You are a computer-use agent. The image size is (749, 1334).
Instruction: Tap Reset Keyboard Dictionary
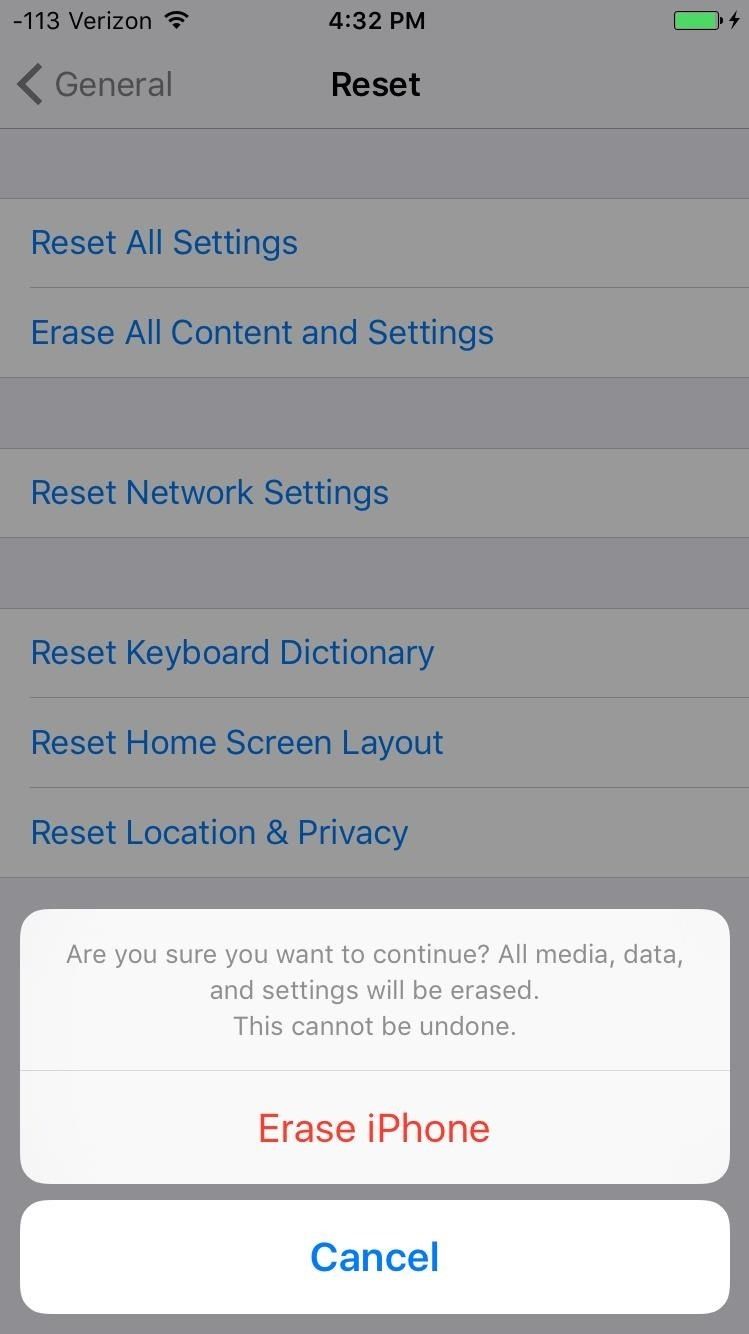(x=232, y=652)
